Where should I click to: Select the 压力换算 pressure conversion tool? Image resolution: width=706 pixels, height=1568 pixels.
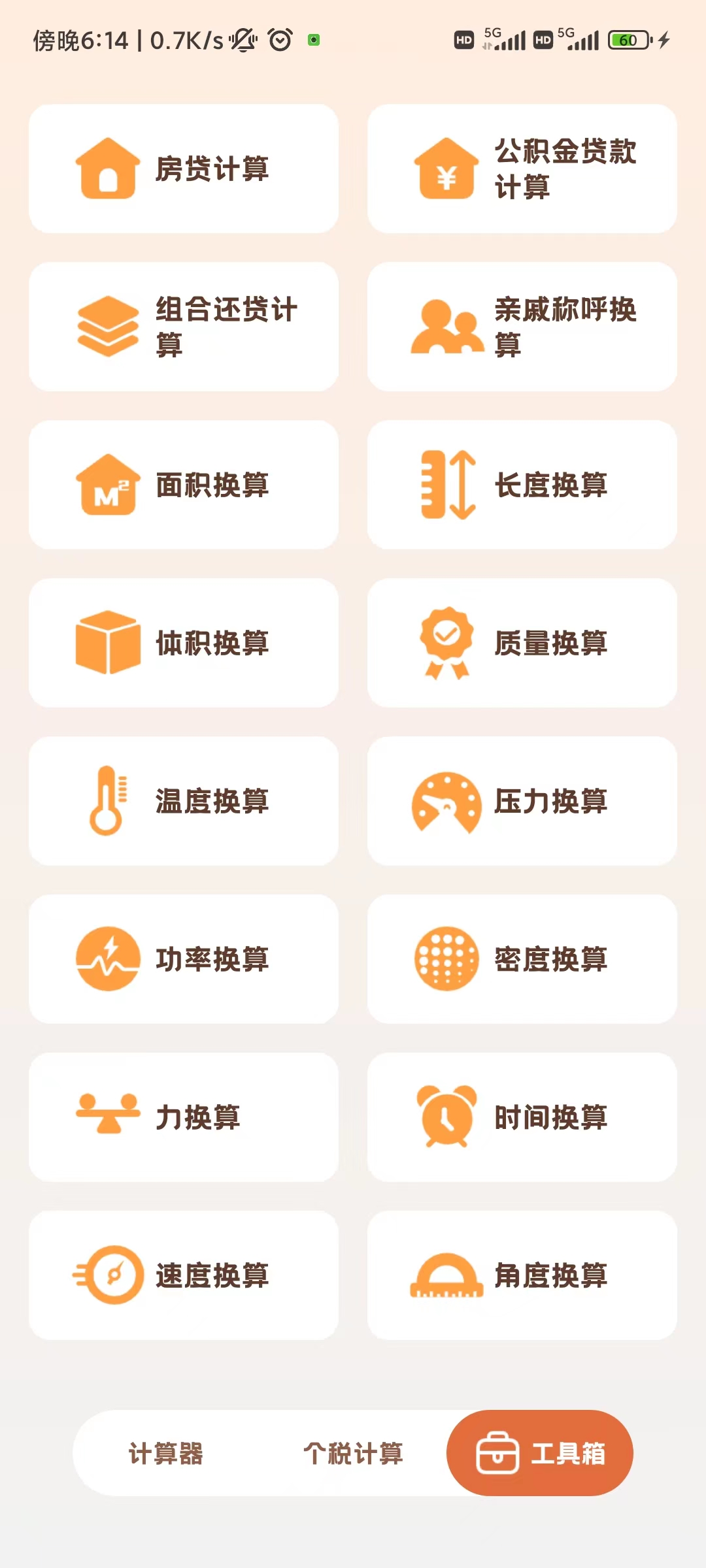(521, 801)
